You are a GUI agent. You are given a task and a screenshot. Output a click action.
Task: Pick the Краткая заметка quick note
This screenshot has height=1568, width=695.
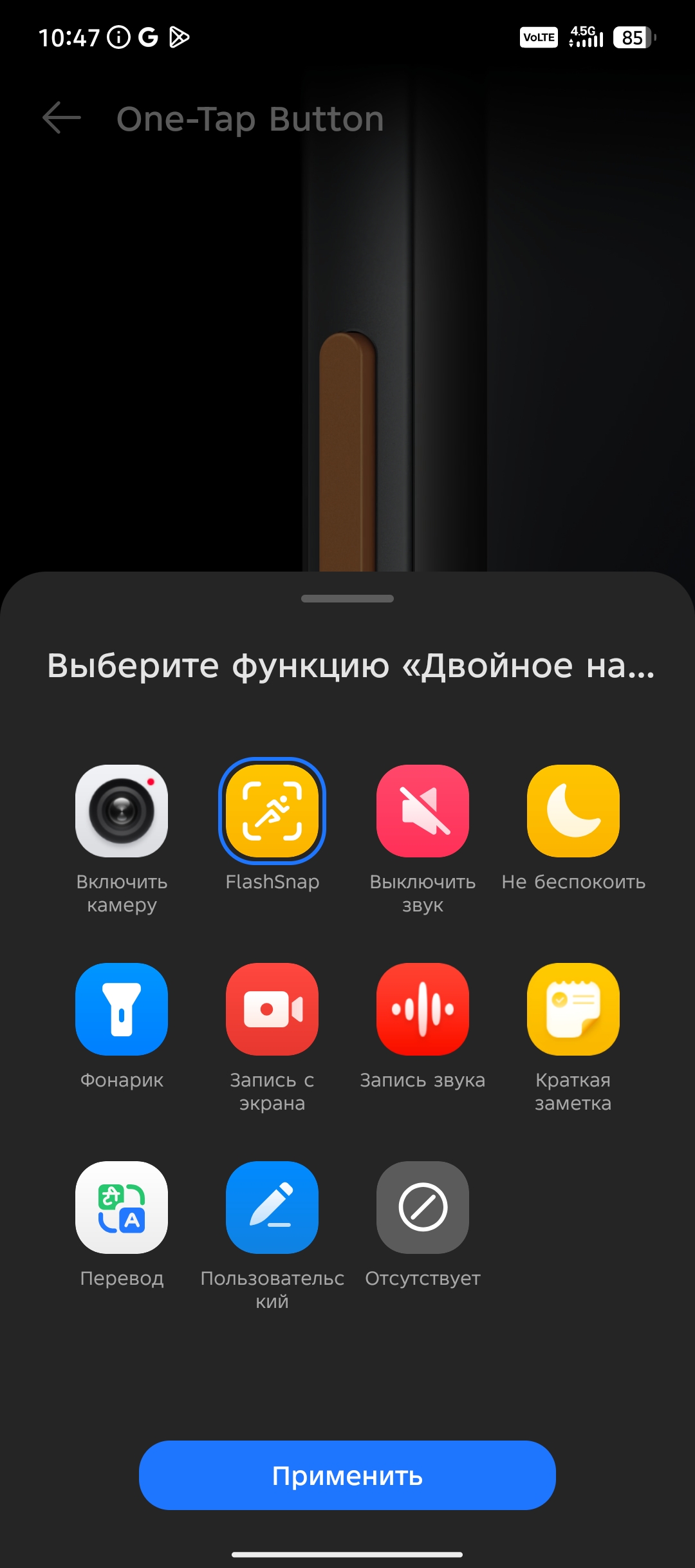pos(573,1009)
